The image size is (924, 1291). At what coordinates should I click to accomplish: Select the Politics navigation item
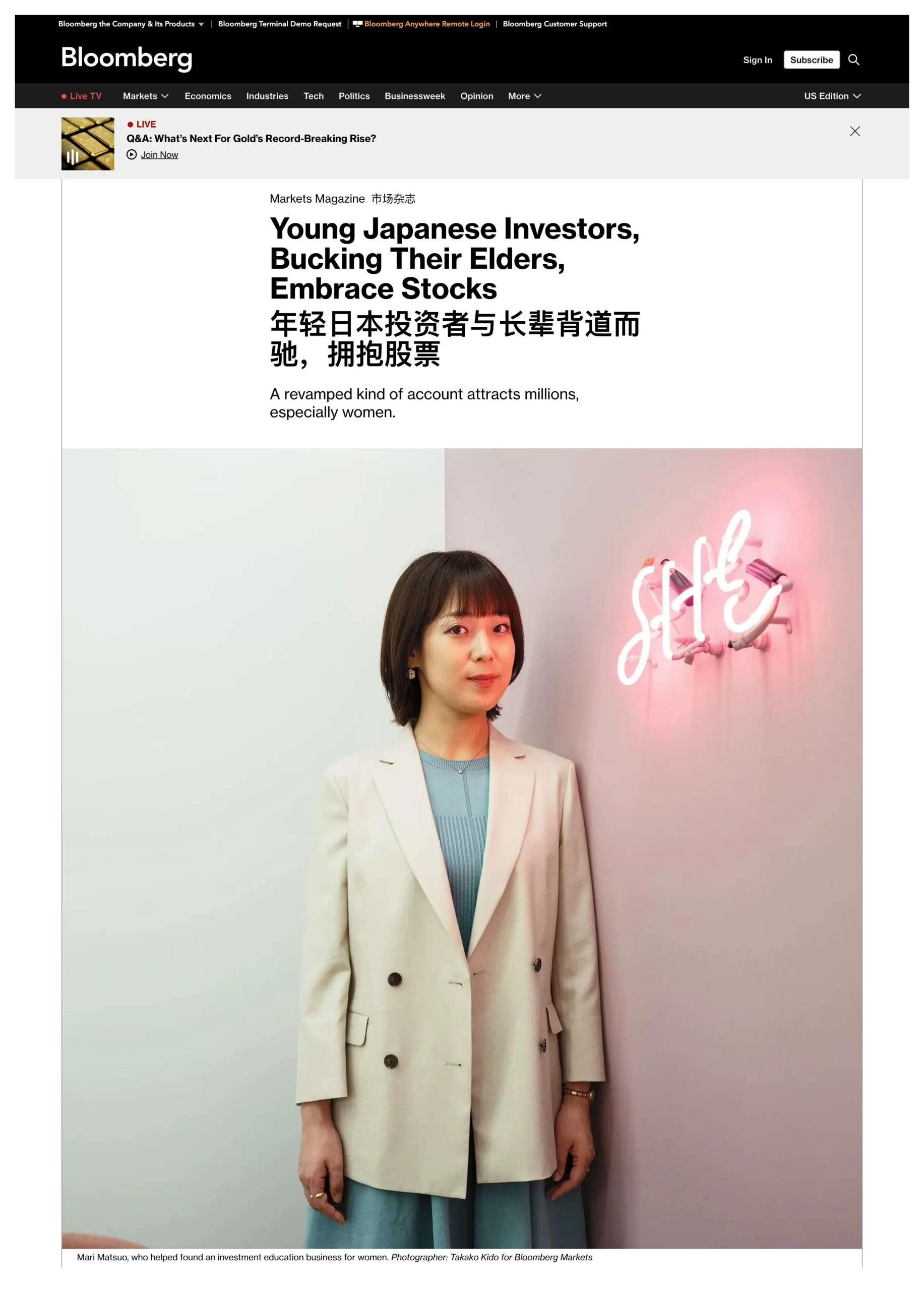[x=354, y=96]
